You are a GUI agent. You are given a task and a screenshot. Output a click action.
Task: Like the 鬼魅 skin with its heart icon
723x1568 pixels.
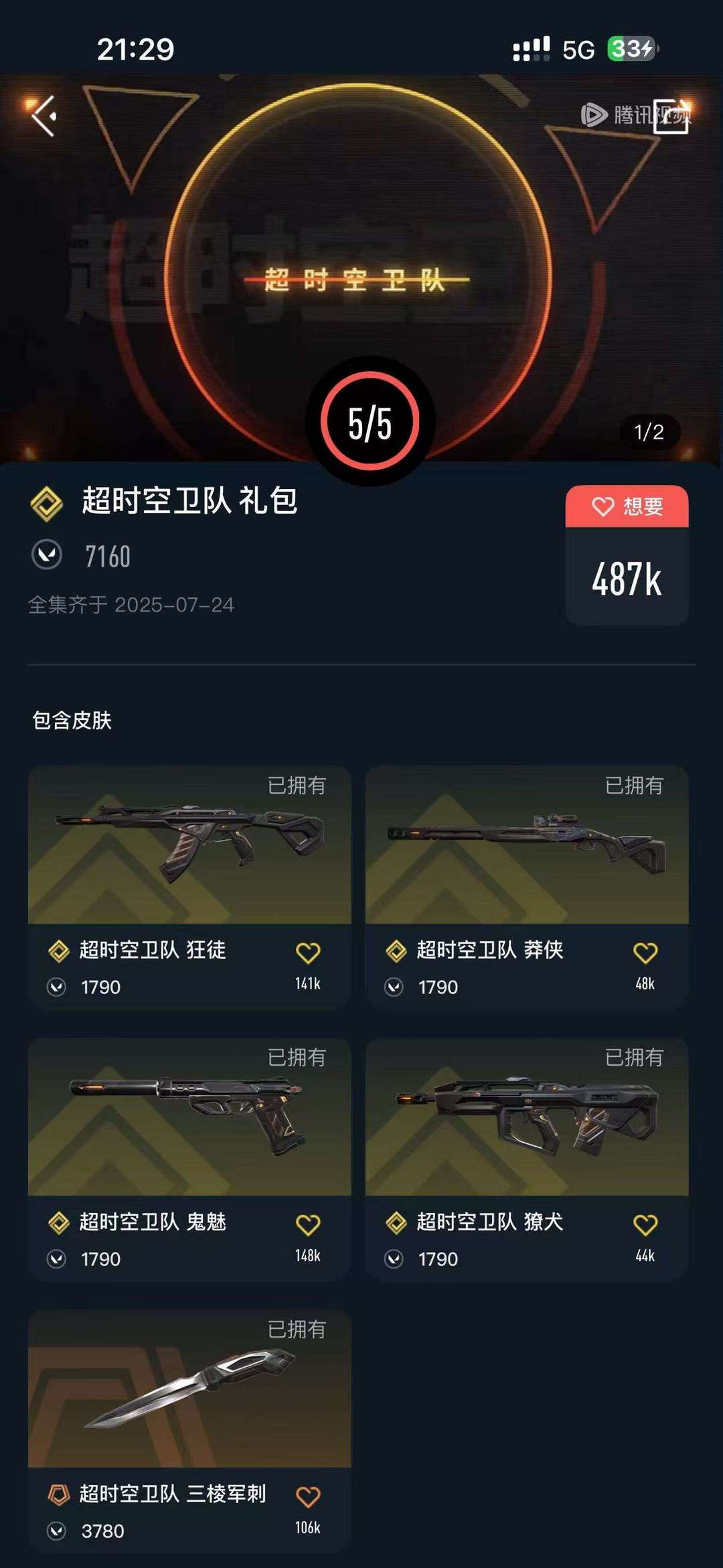(x=308, y=1224)
